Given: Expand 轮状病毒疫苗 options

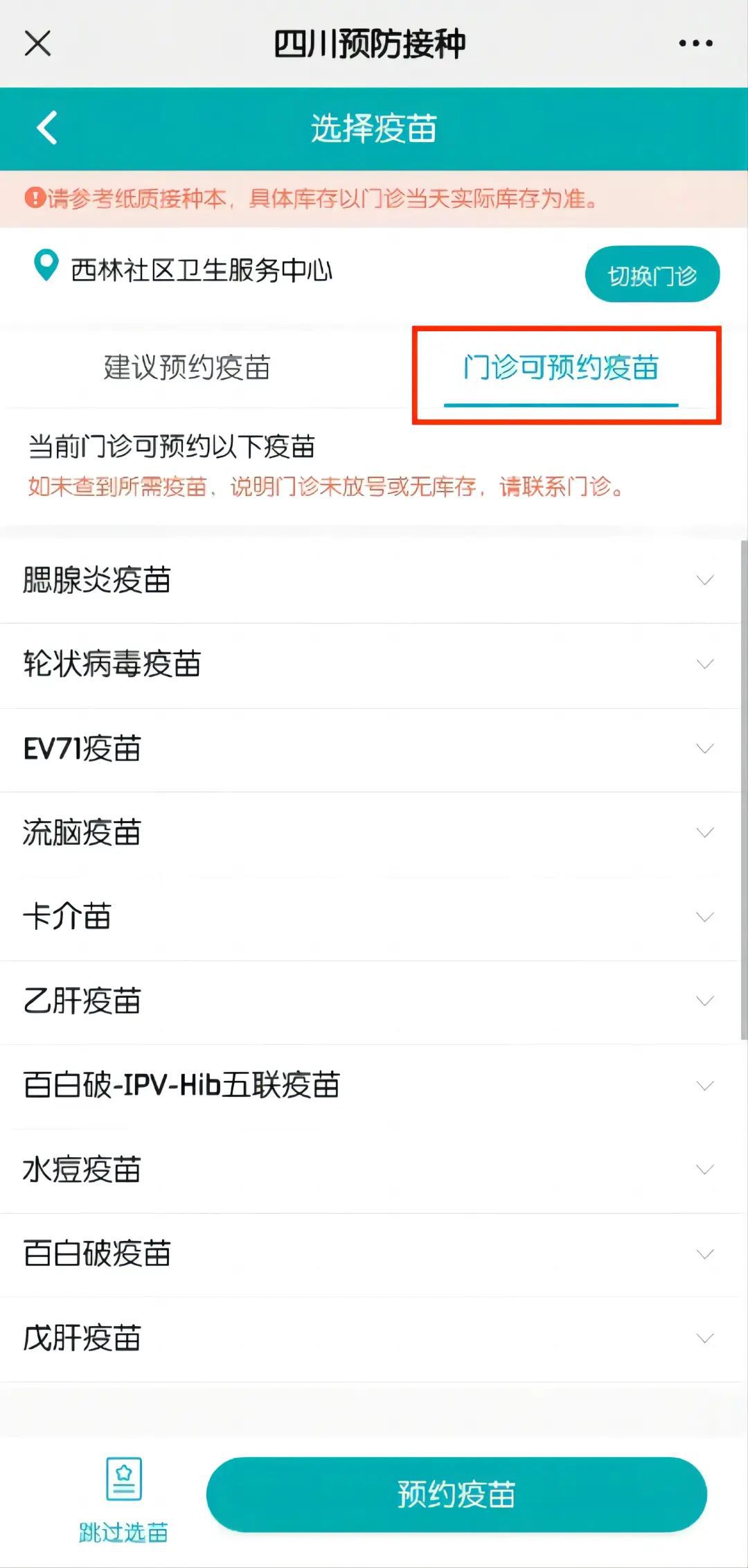Looking at the screenshot, I should 704,664.
